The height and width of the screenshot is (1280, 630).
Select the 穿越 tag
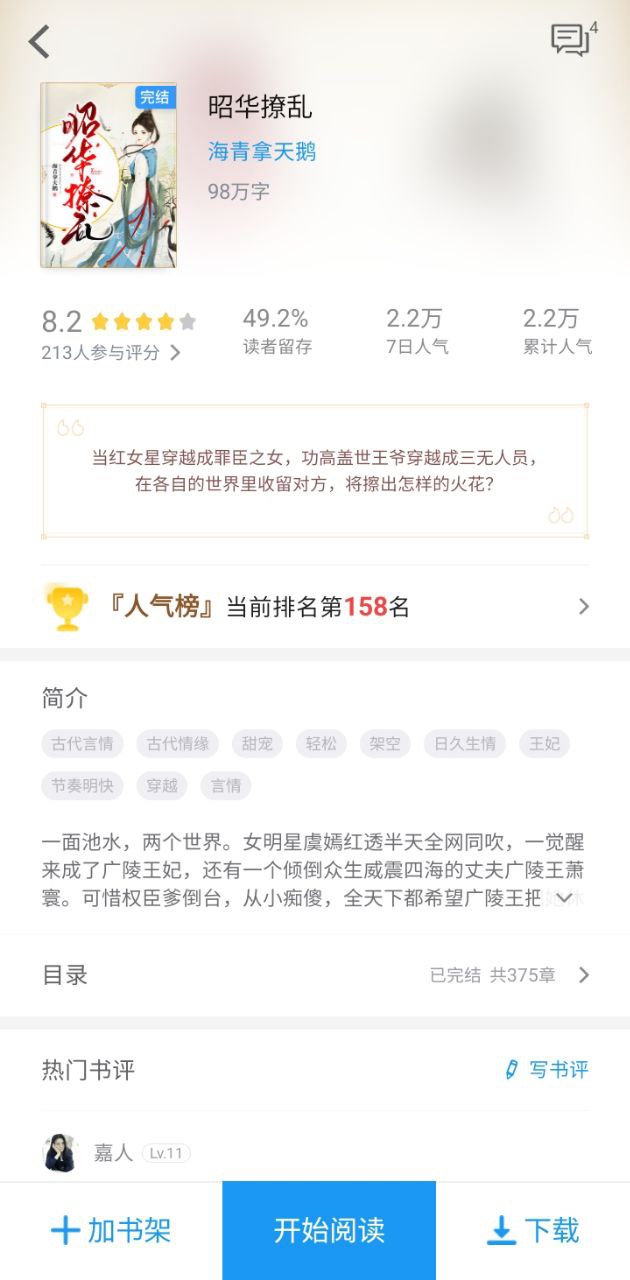[x=162, y=786]
